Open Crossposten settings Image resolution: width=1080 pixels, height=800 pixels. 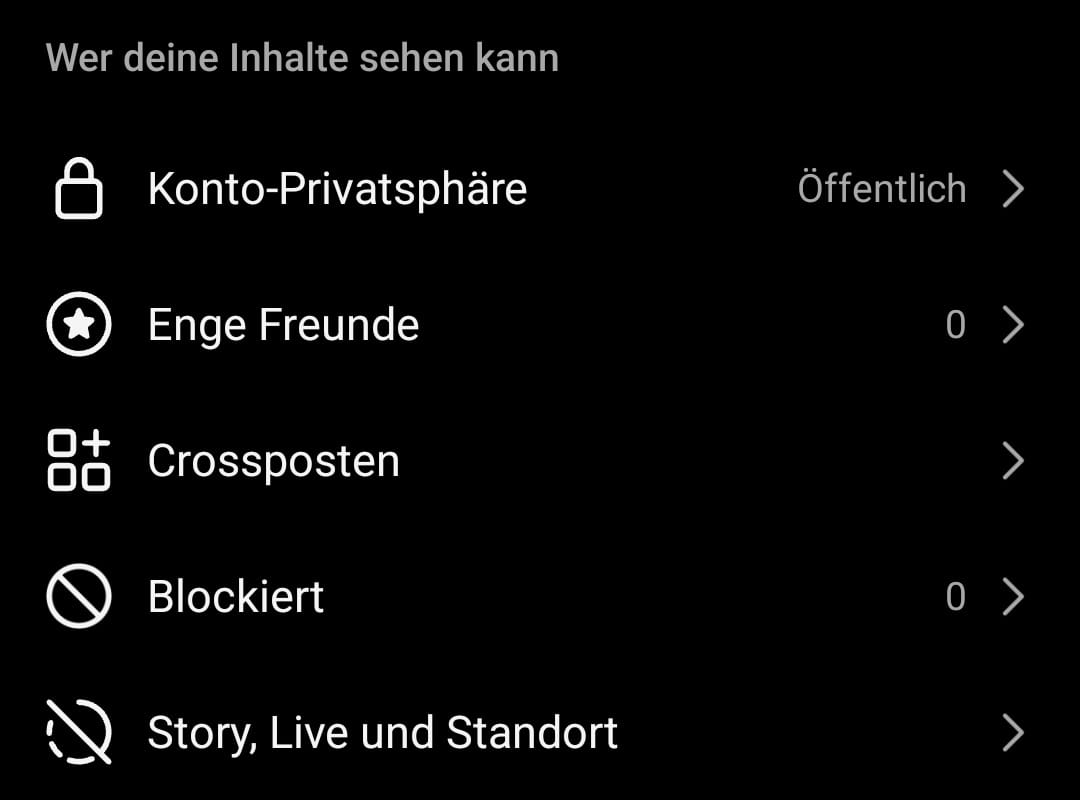coord(273,461)
